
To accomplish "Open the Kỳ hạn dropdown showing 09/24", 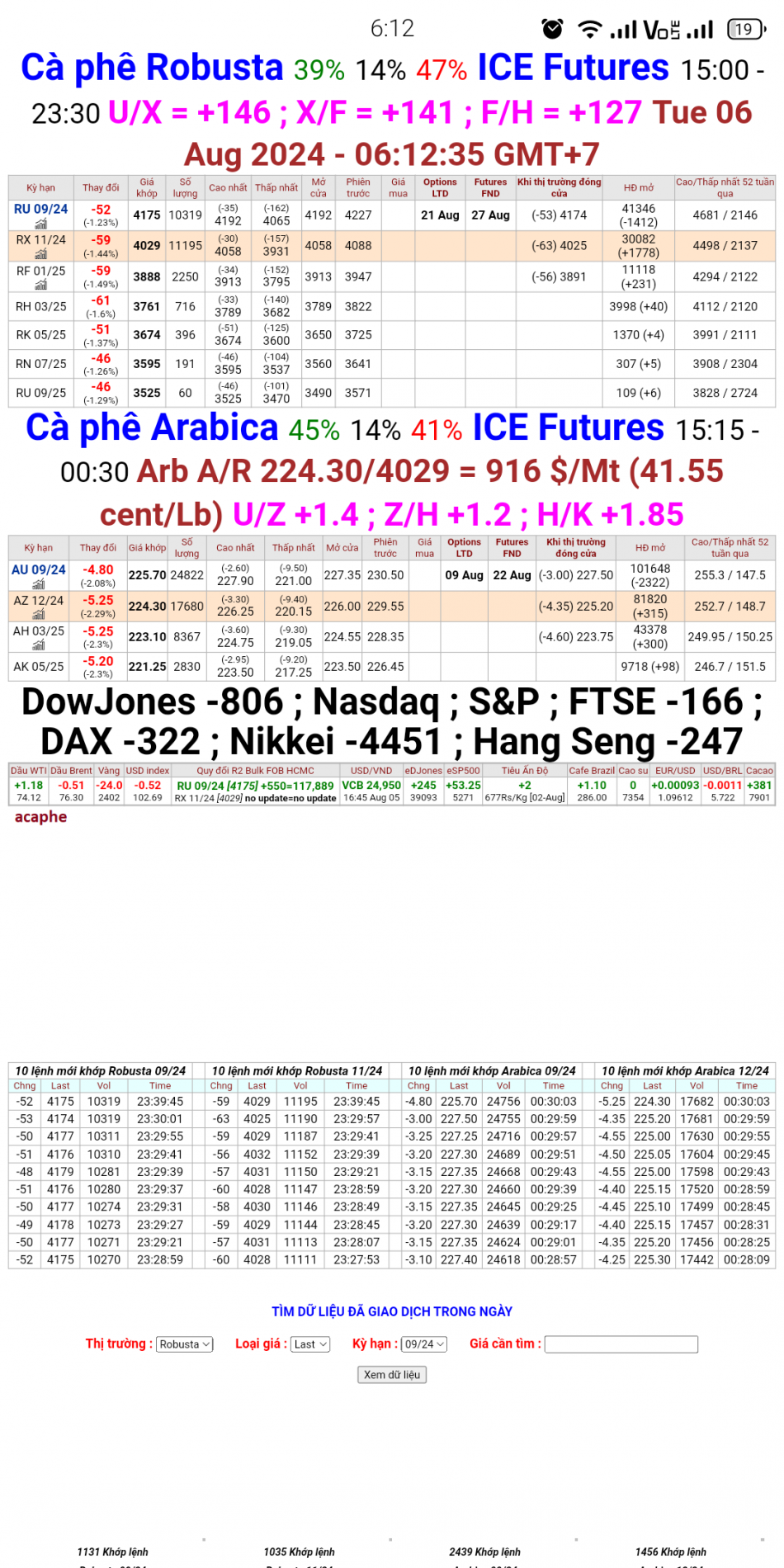I will click(x=423, y=1344).
